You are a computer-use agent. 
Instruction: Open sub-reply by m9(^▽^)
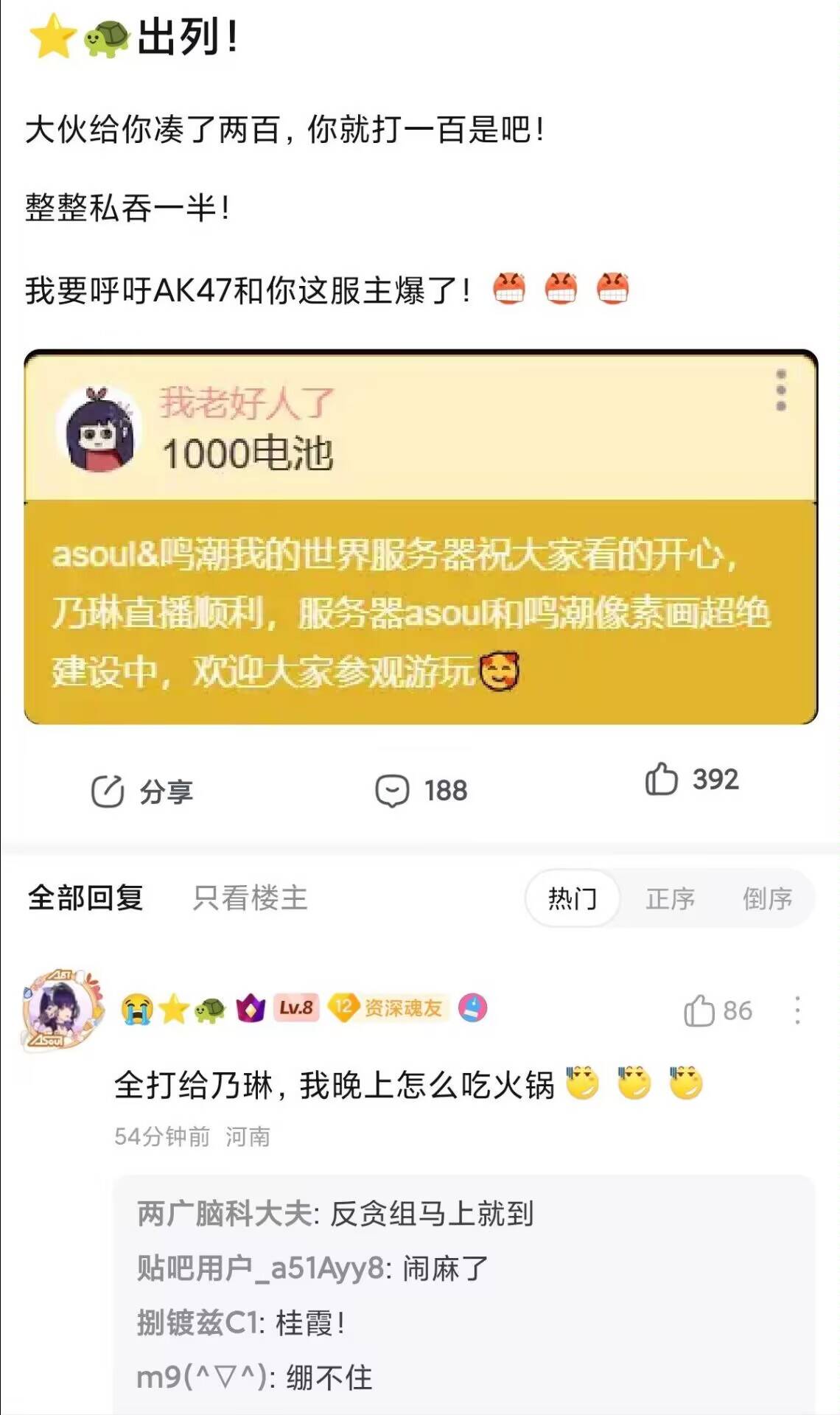[x=255, y=1377]
